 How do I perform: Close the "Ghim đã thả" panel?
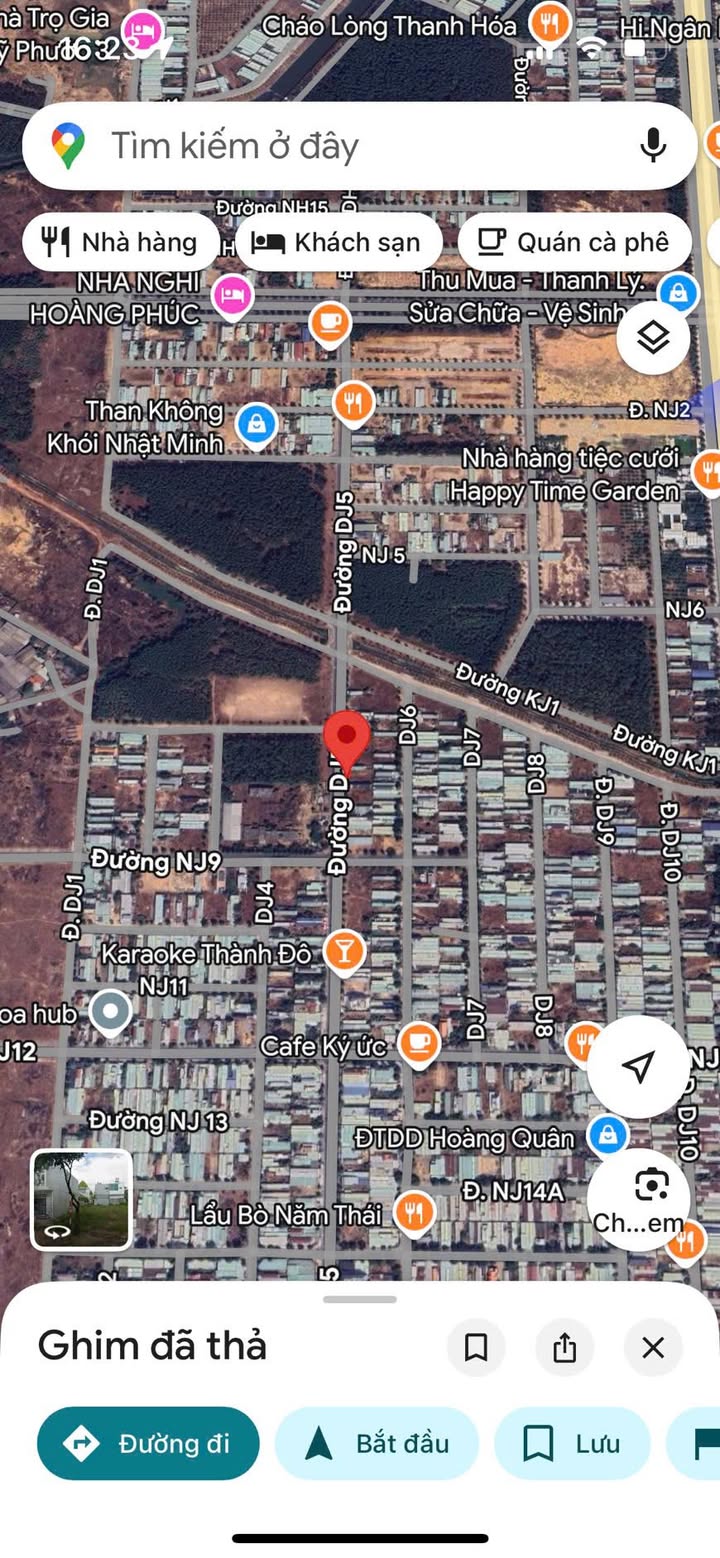[653, 1348]
